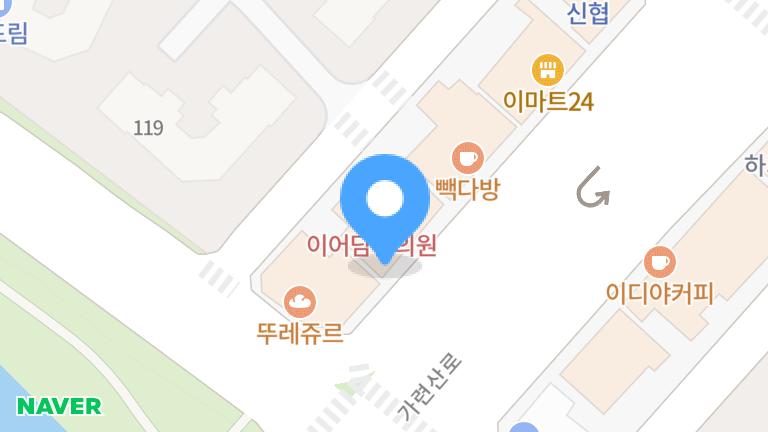Open the 이디야커피 cafe marker
Image resolution: width=768 pixels, height=432 pixels.
click(659, 262)
